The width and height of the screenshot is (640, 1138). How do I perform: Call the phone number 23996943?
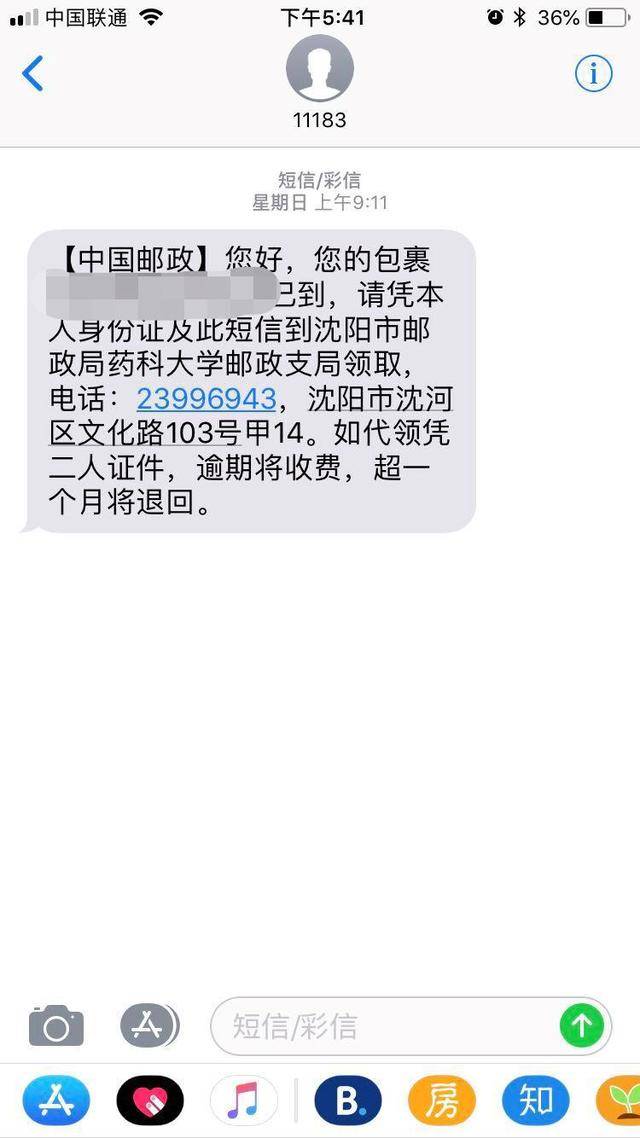tap(206, 399)
